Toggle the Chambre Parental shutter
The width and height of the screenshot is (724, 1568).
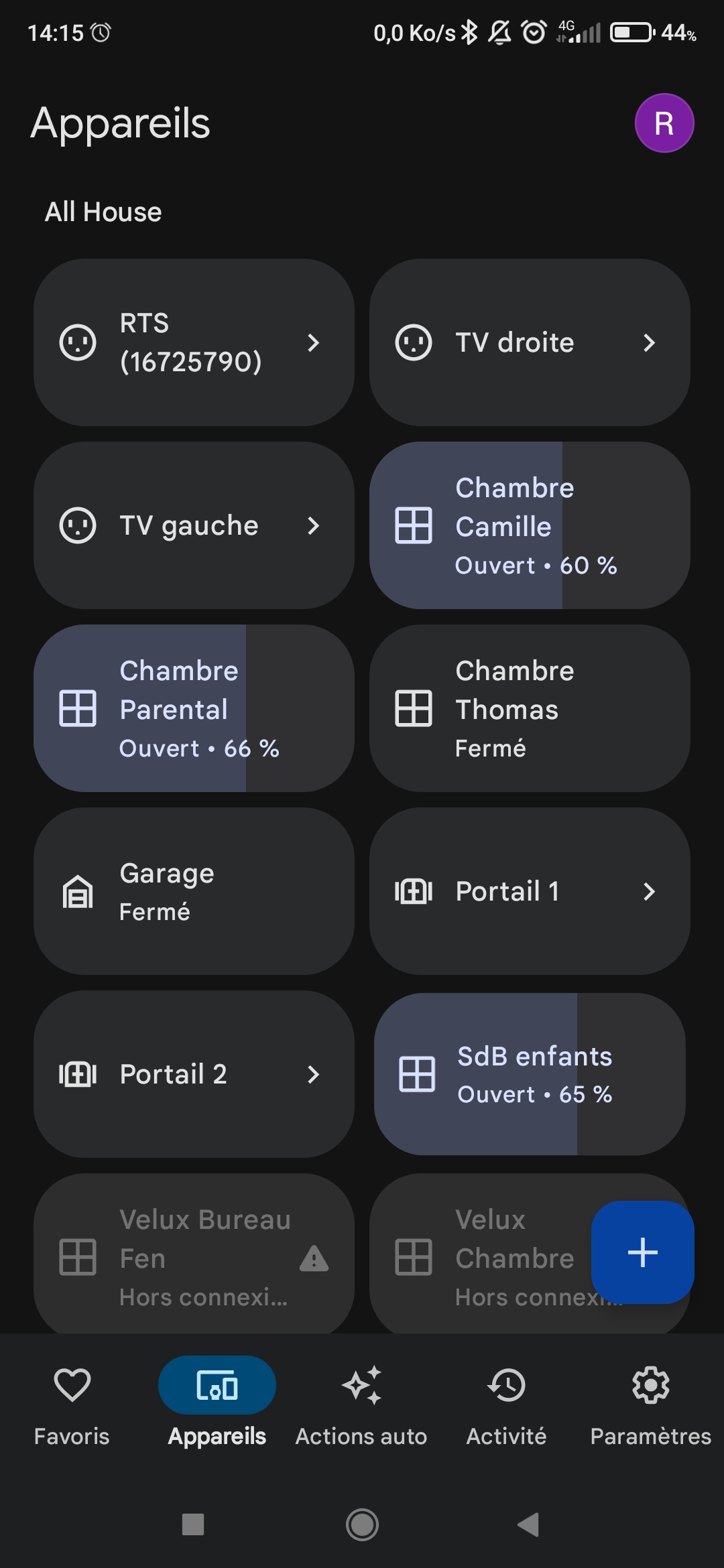pos(194,708)
